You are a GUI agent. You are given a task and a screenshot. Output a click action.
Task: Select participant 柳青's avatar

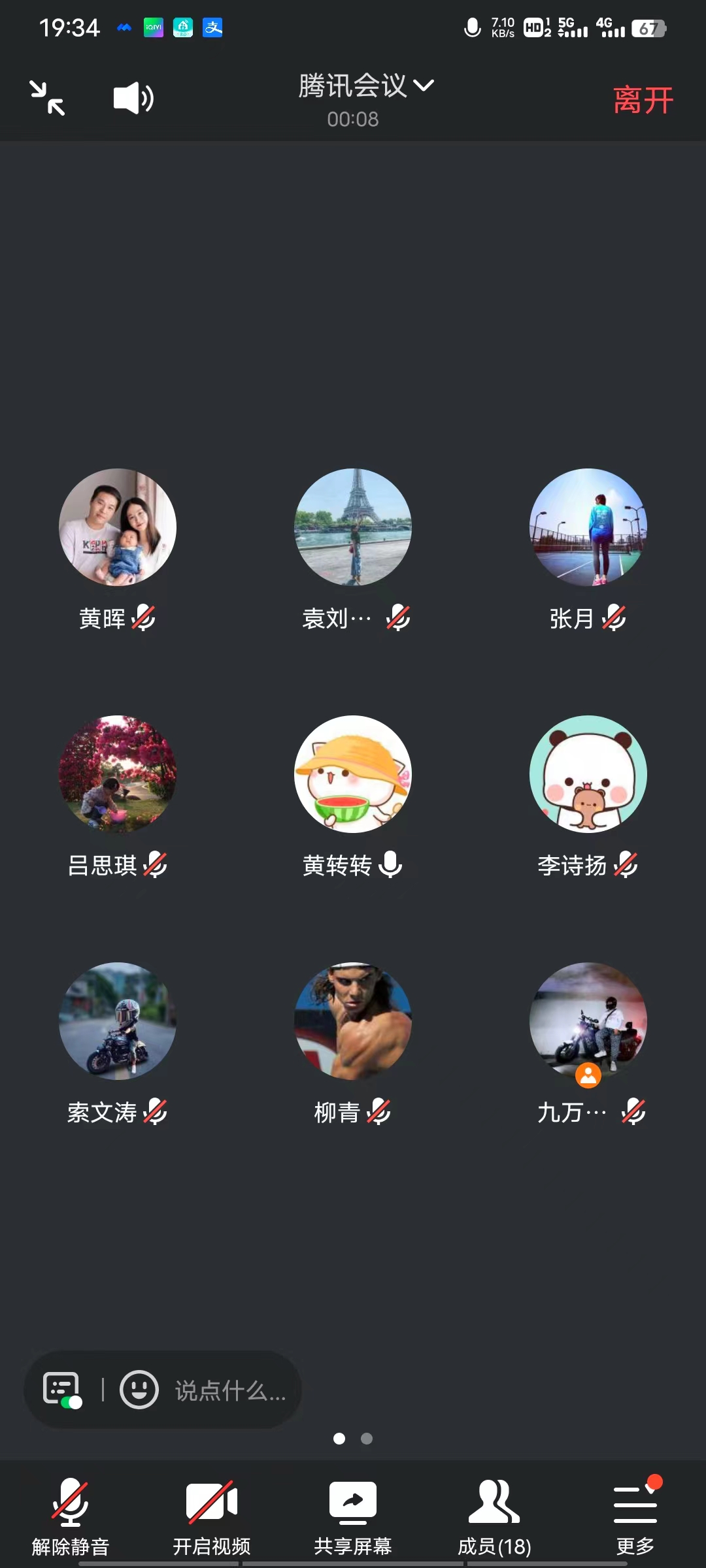point(353,1021)
